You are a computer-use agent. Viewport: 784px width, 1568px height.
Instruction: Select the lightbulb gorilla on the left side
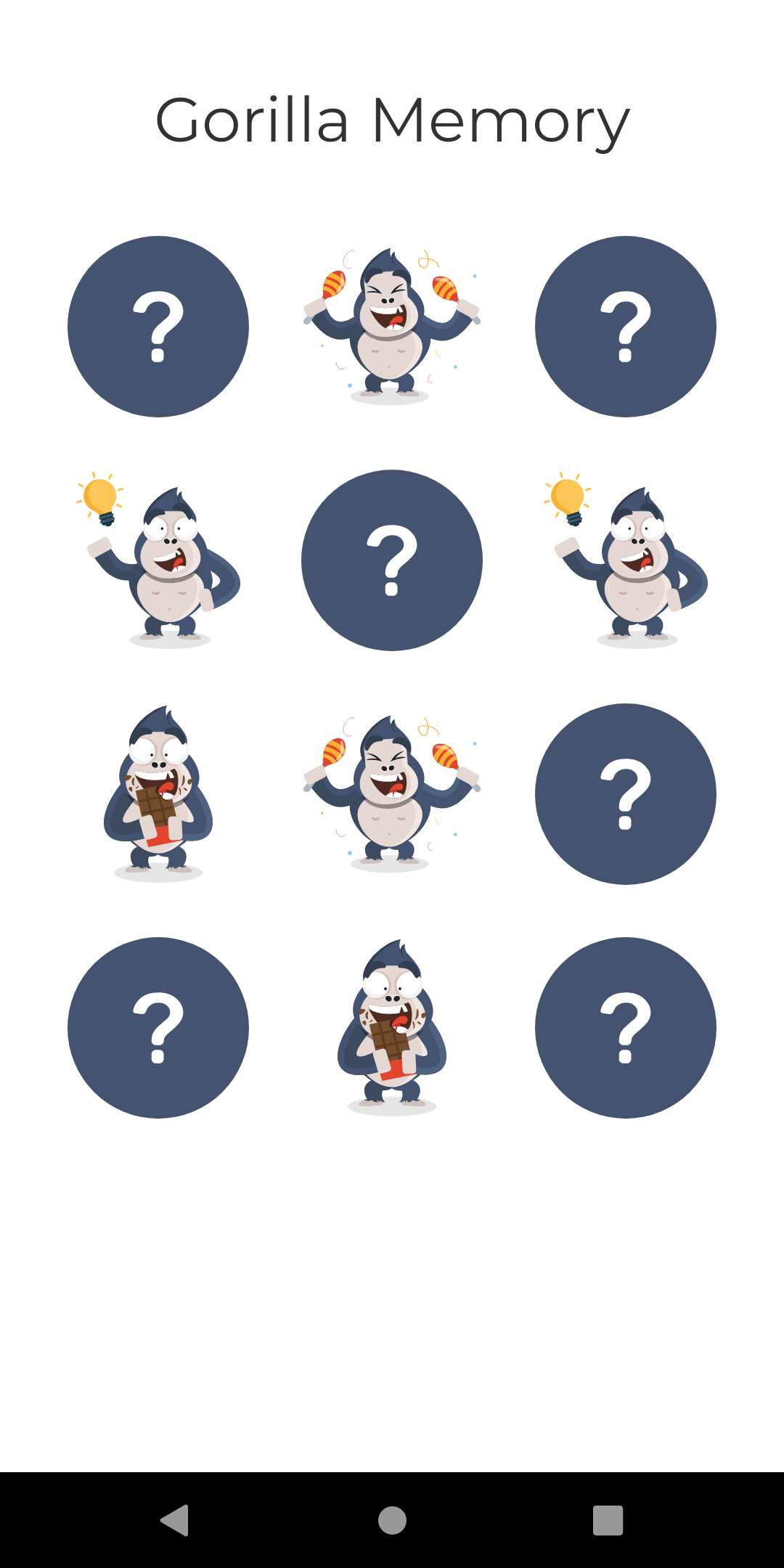[x=167, y=566]
